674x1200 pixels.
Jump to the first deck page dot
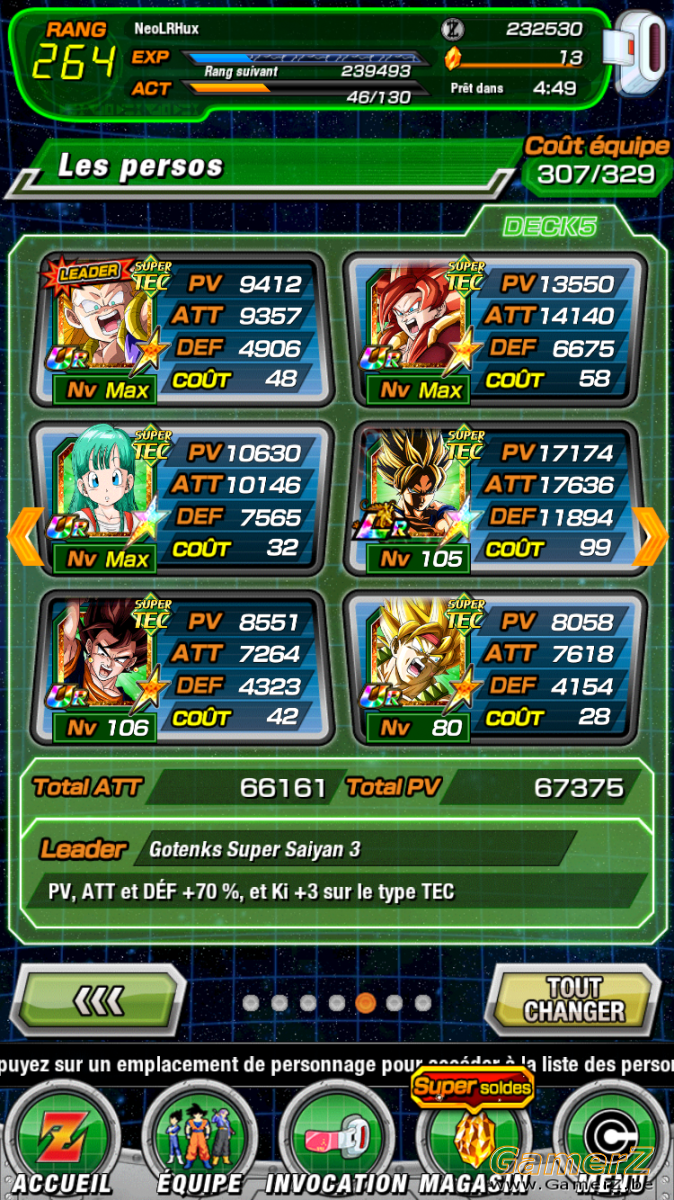[x=250, y=1002]
